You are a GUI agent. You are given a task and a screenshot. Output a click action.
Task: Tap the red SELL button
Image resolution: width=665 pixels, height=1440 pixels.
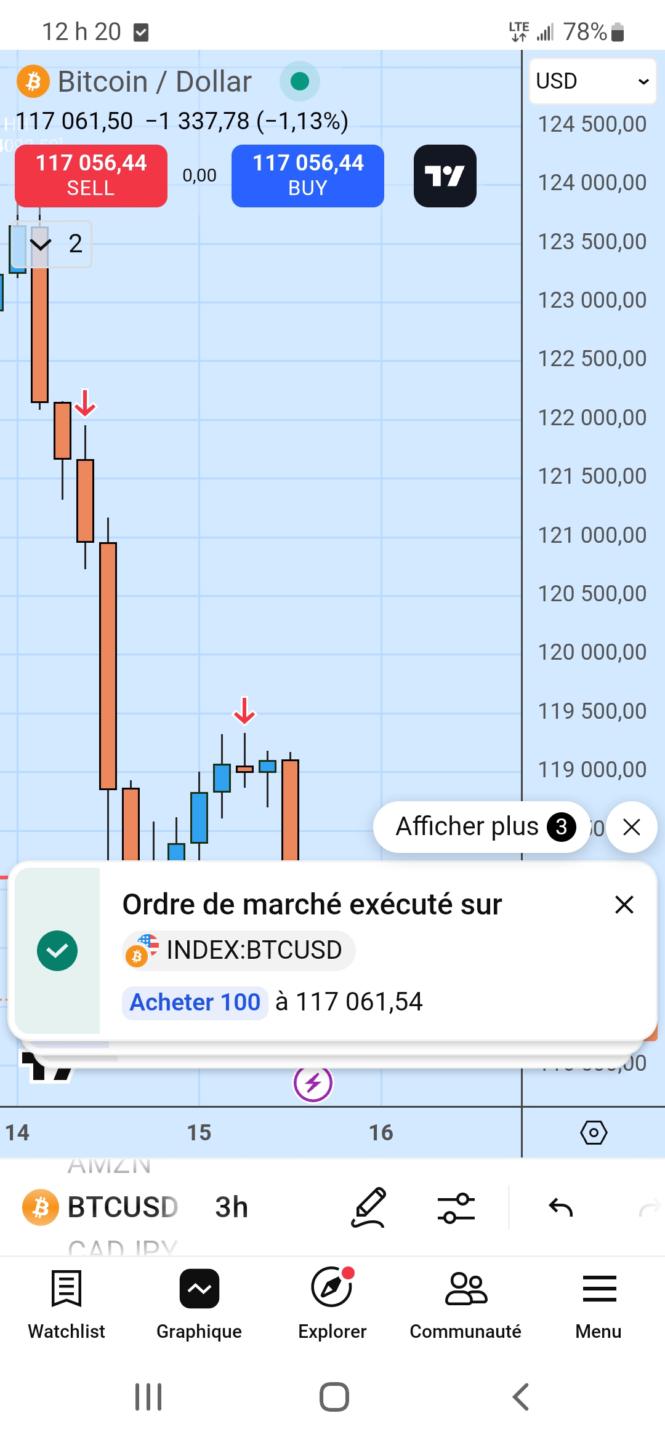point(91,175)
